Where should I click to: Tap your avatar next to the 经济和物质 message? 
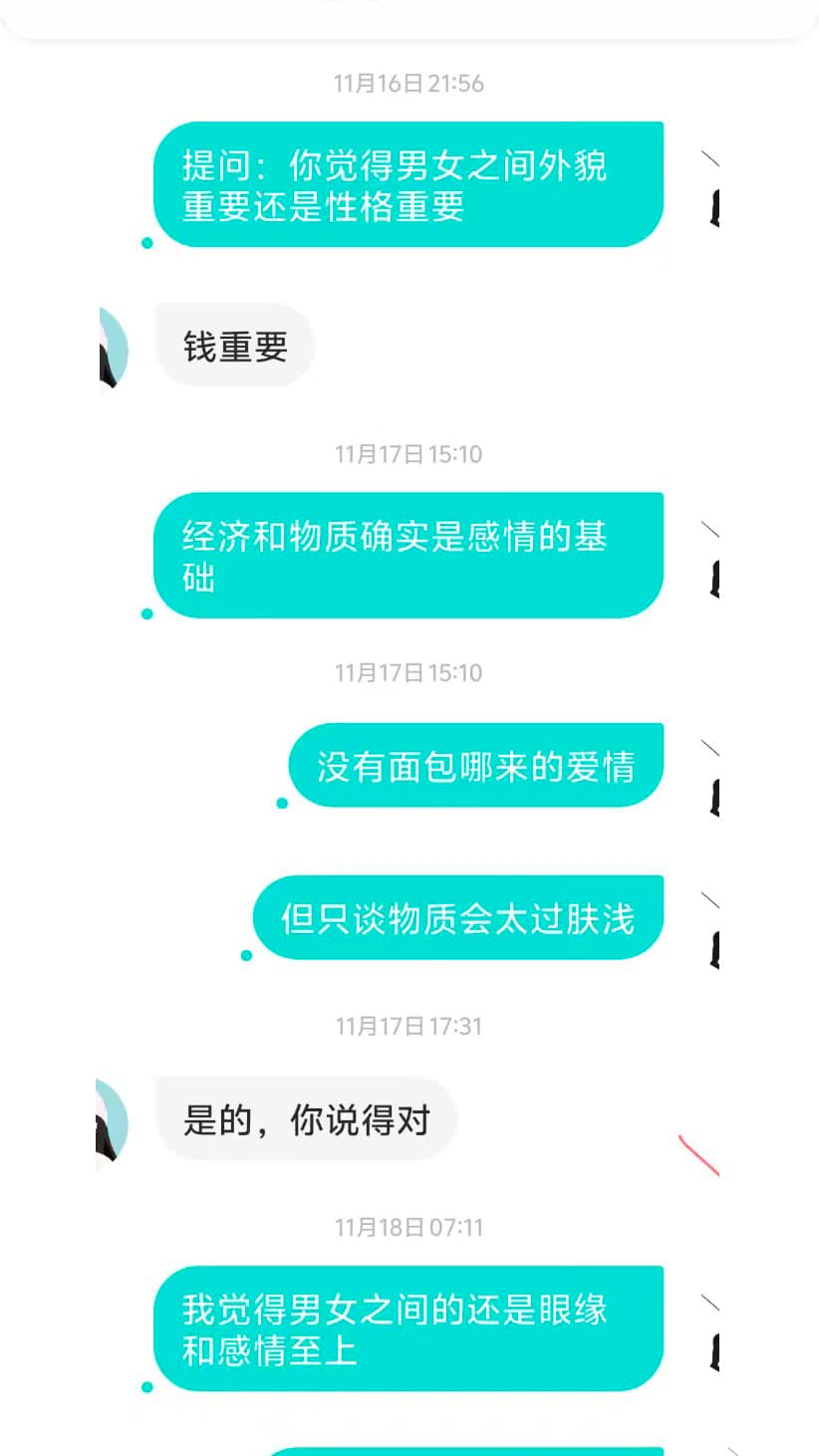(715, 578)
